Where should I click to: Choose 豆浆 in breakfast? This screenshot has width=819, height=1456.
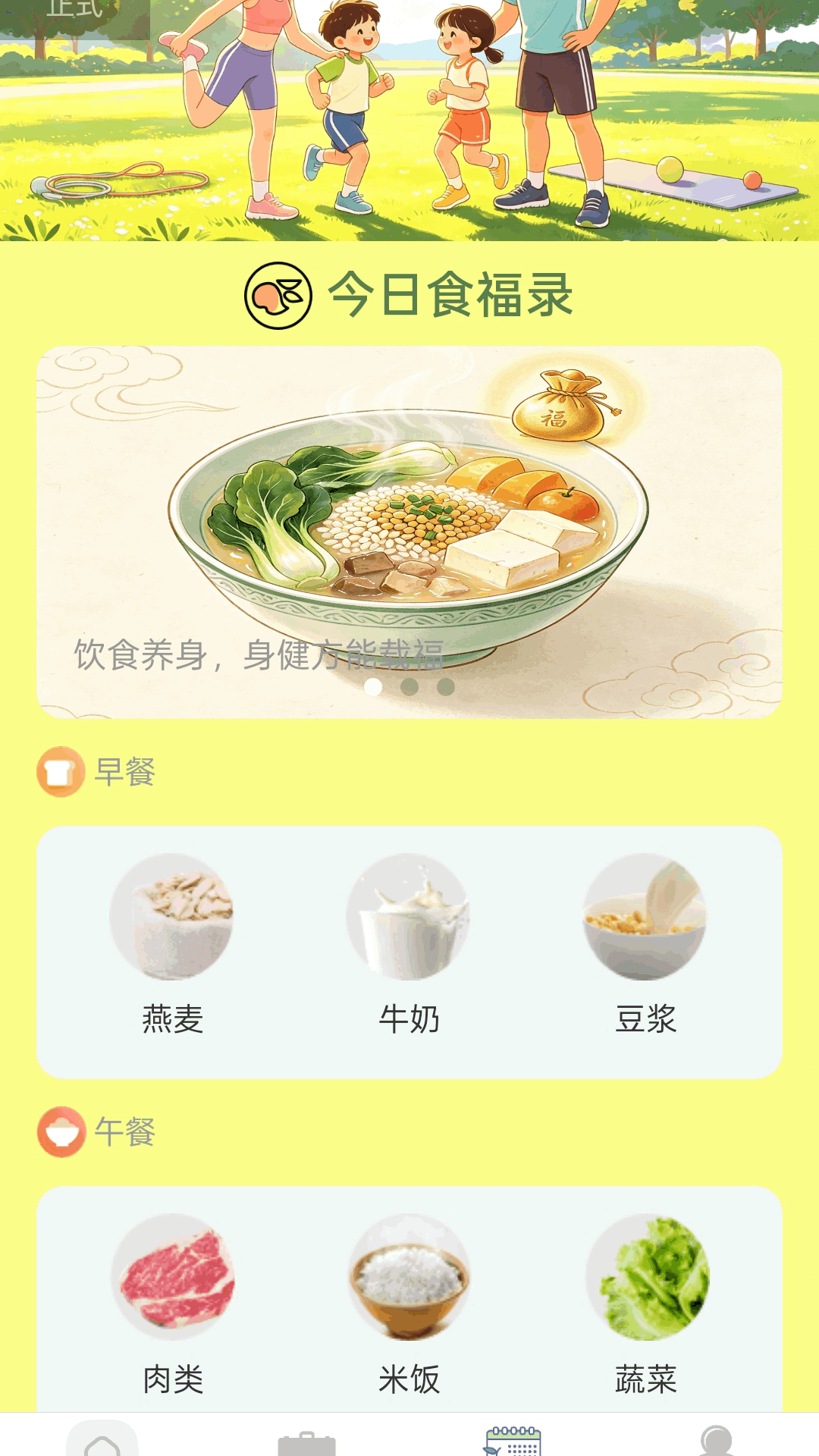(x=645, y=945)
